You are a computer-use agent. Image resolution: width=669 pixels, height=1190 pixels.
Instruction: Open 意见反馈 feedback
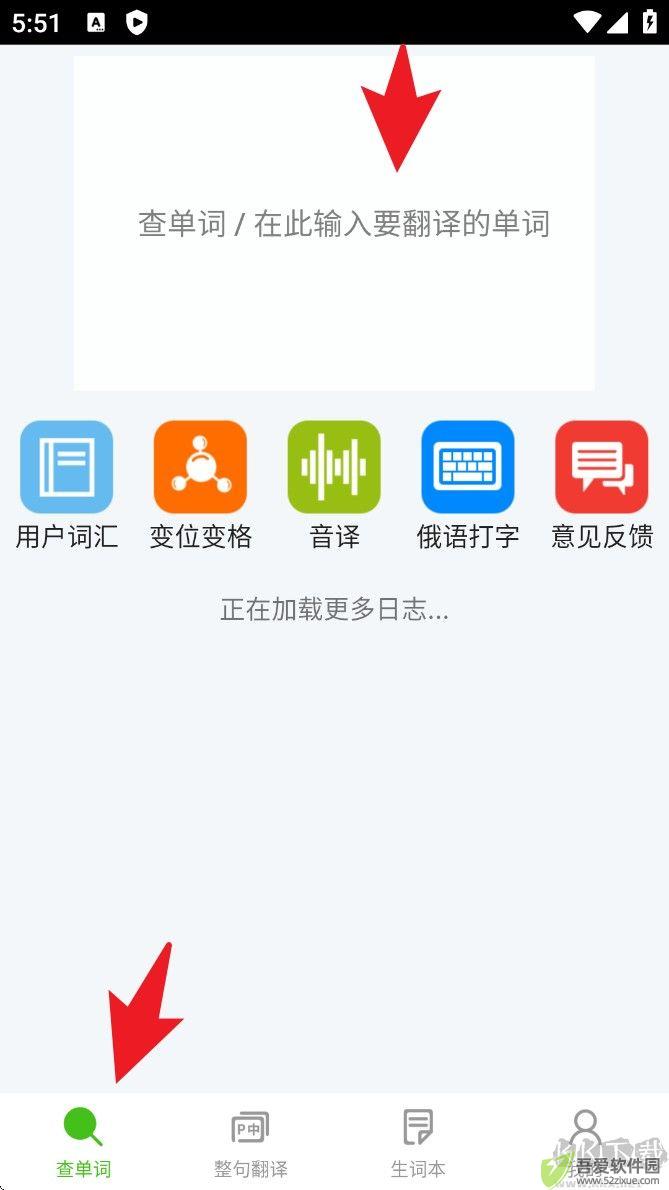[601, 486]
